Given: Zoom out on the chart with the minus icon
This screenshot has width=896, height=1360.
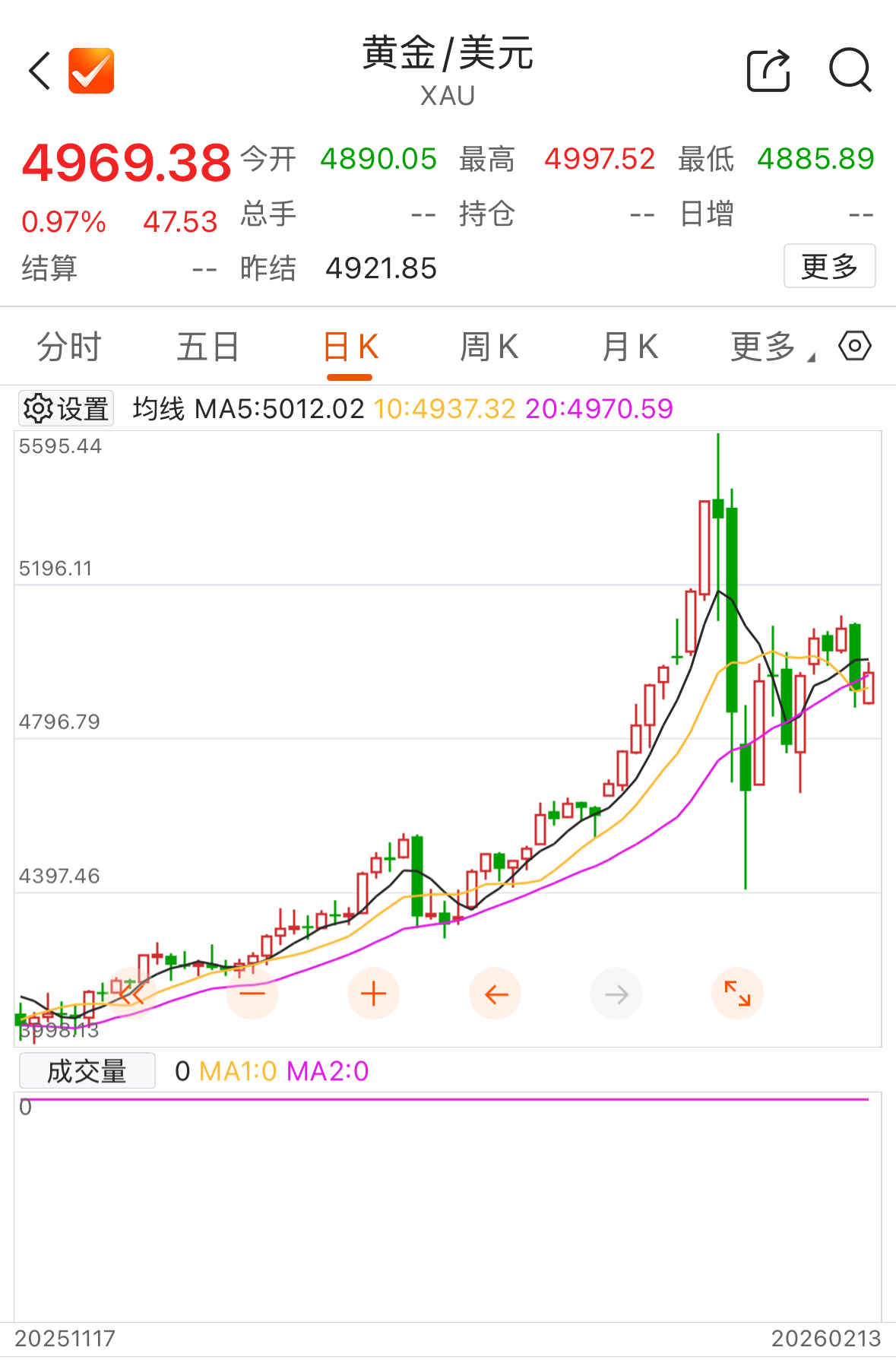Looking at the screenshot, I should tap(252, 993).
